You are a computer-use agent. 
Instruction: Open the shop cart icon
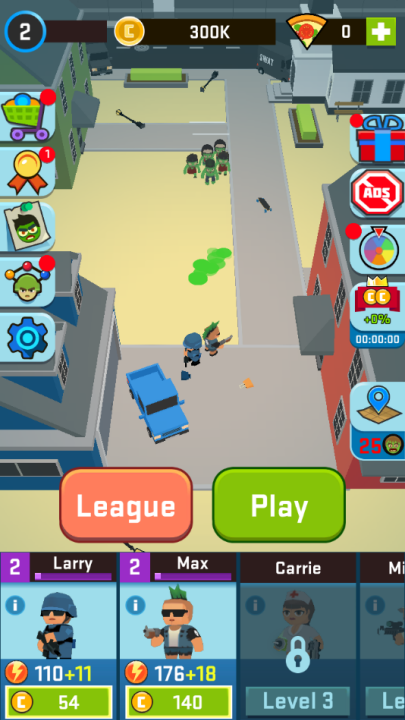tap(27, 117)
